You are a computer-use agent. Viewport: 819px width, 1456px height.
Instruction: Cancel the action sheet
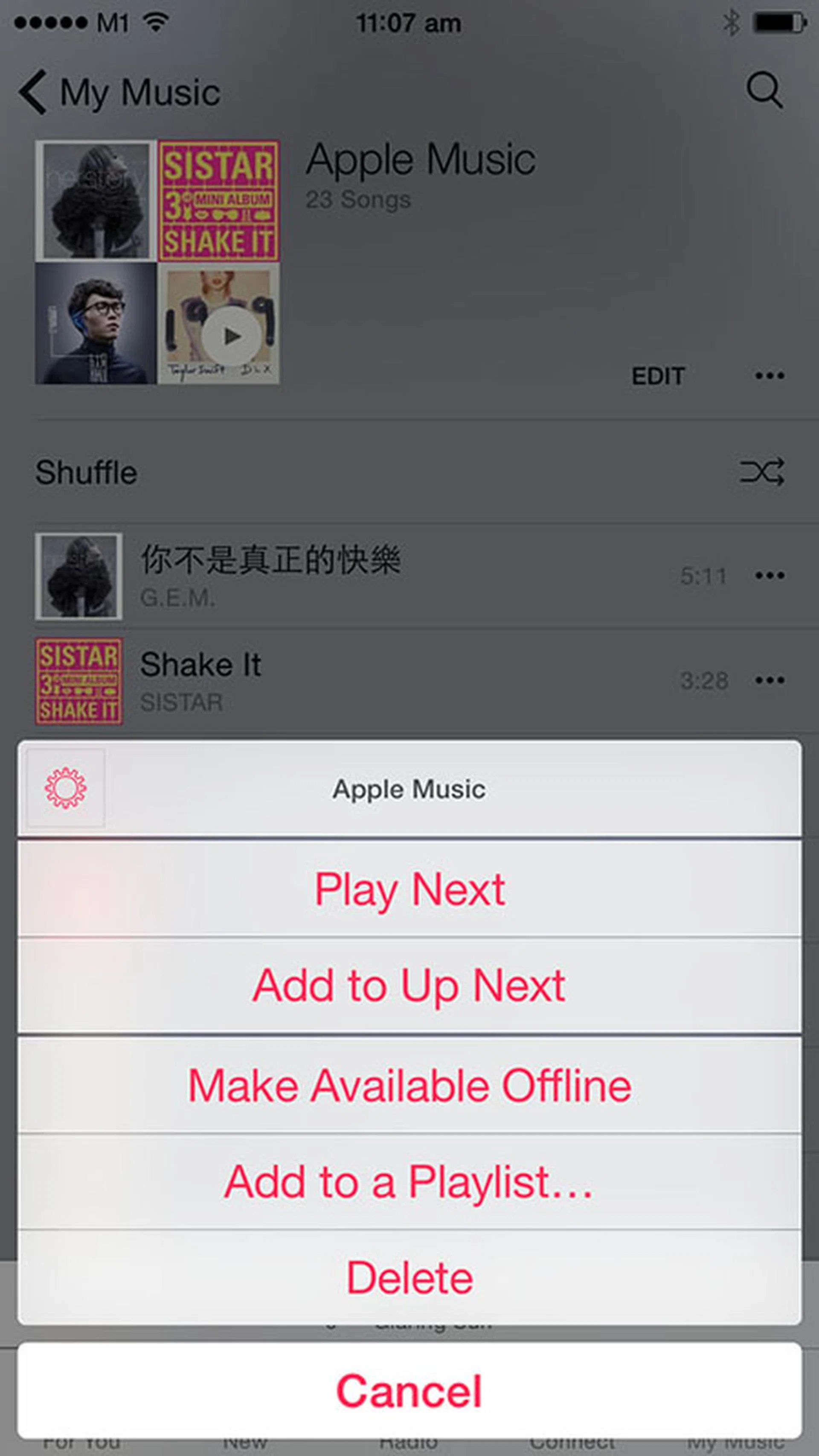click(x=409, y=1391)
